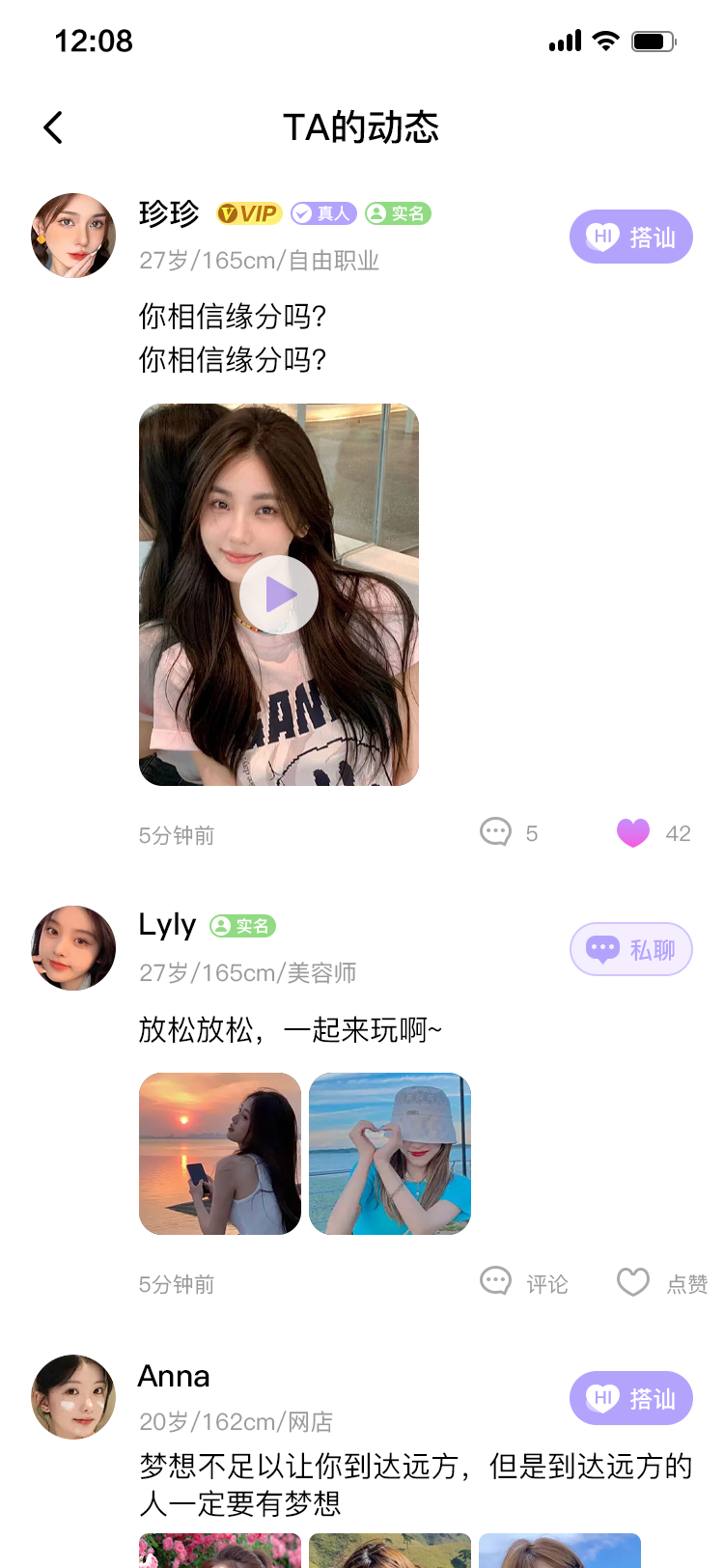Open Lyly's sunset photo
The height and width of the screenshot is (1568, 724).
tap(220, 1154)
